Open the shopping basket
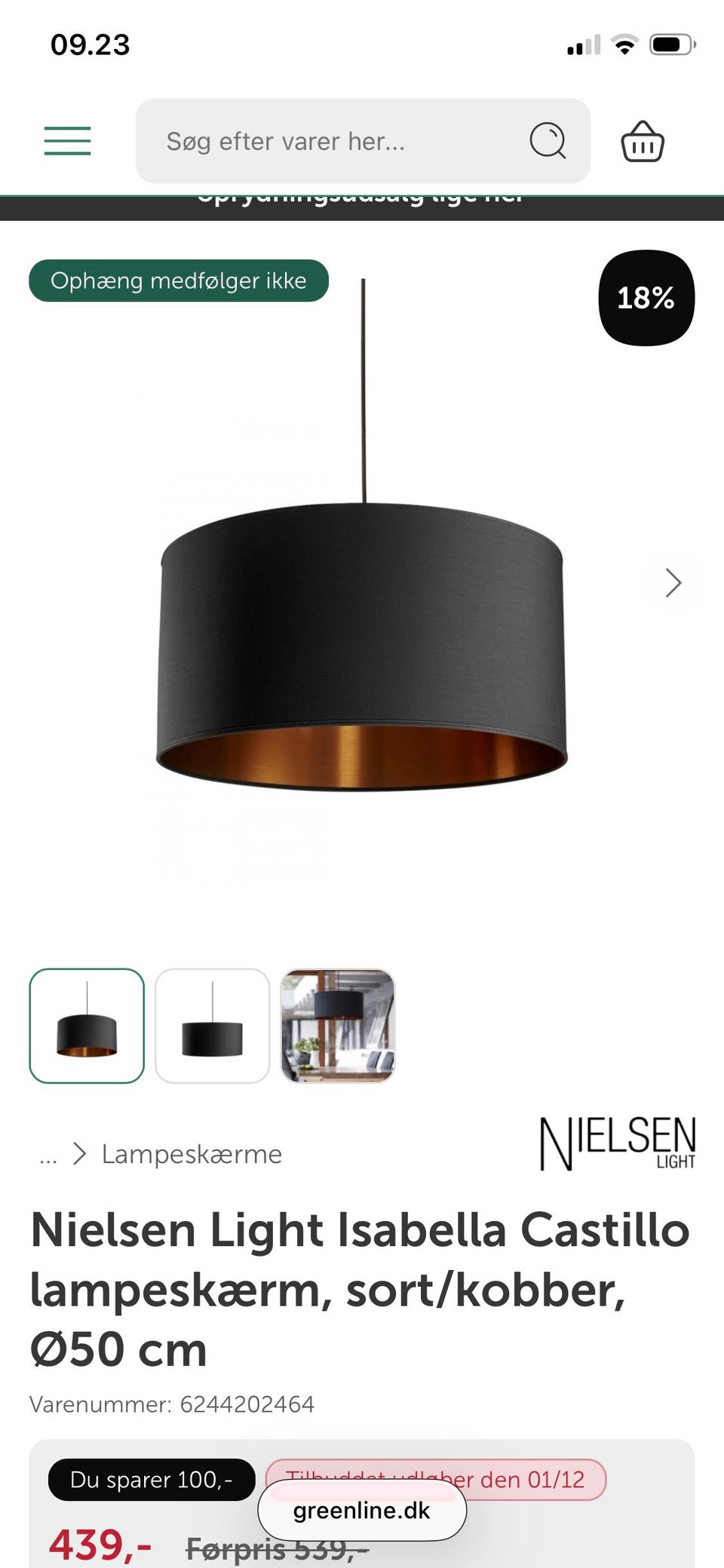Screen dimensions: 724x1568 [x=642, y=141]
